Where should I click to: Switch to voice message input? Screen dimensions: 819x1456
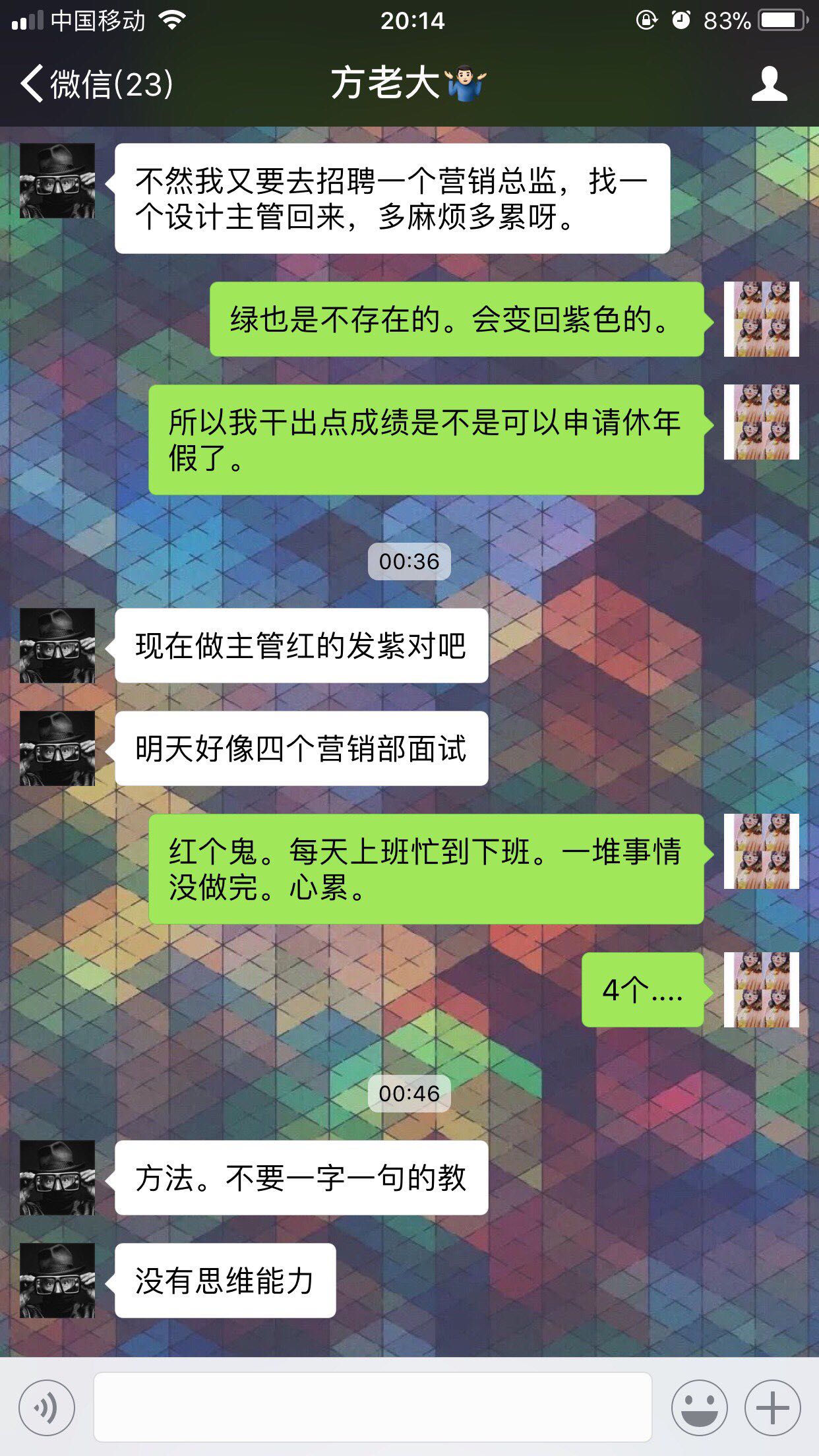[x=47, y=1408]
